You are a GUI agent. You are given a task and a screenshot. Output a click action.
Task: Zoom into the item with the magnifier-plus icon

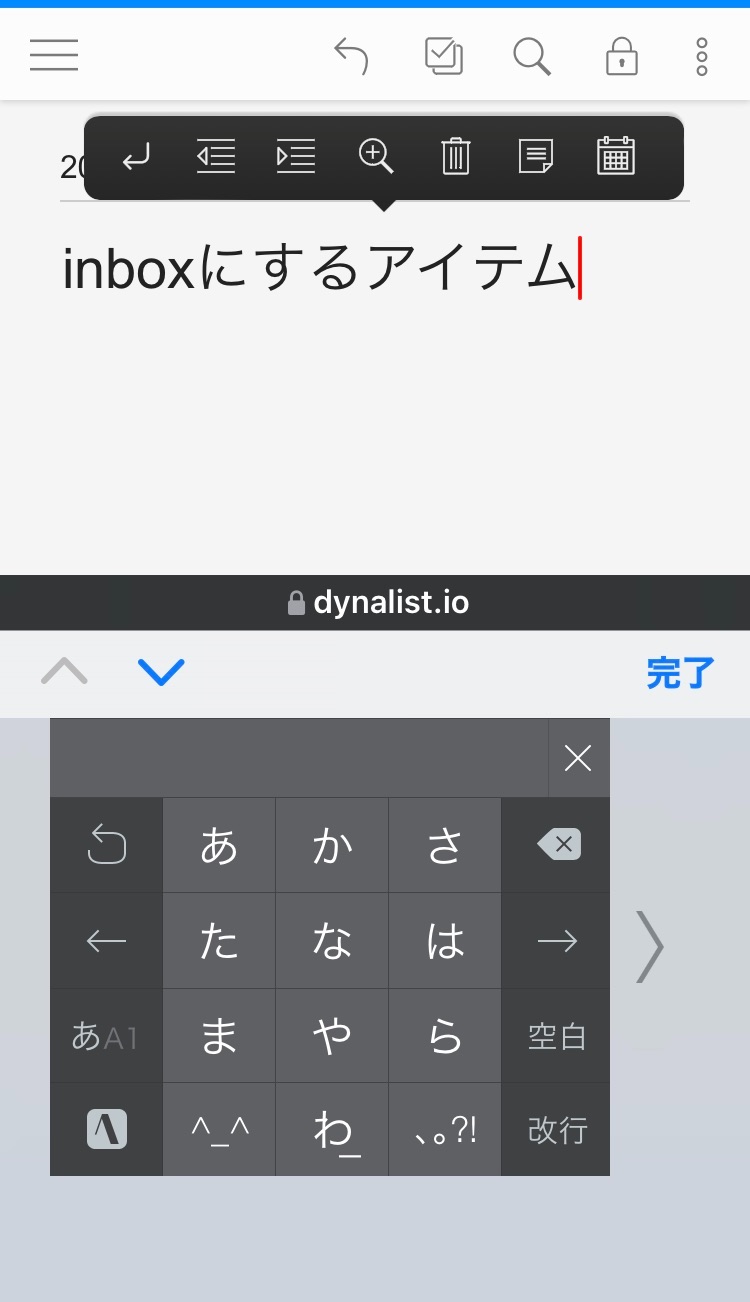pos(376,157)
